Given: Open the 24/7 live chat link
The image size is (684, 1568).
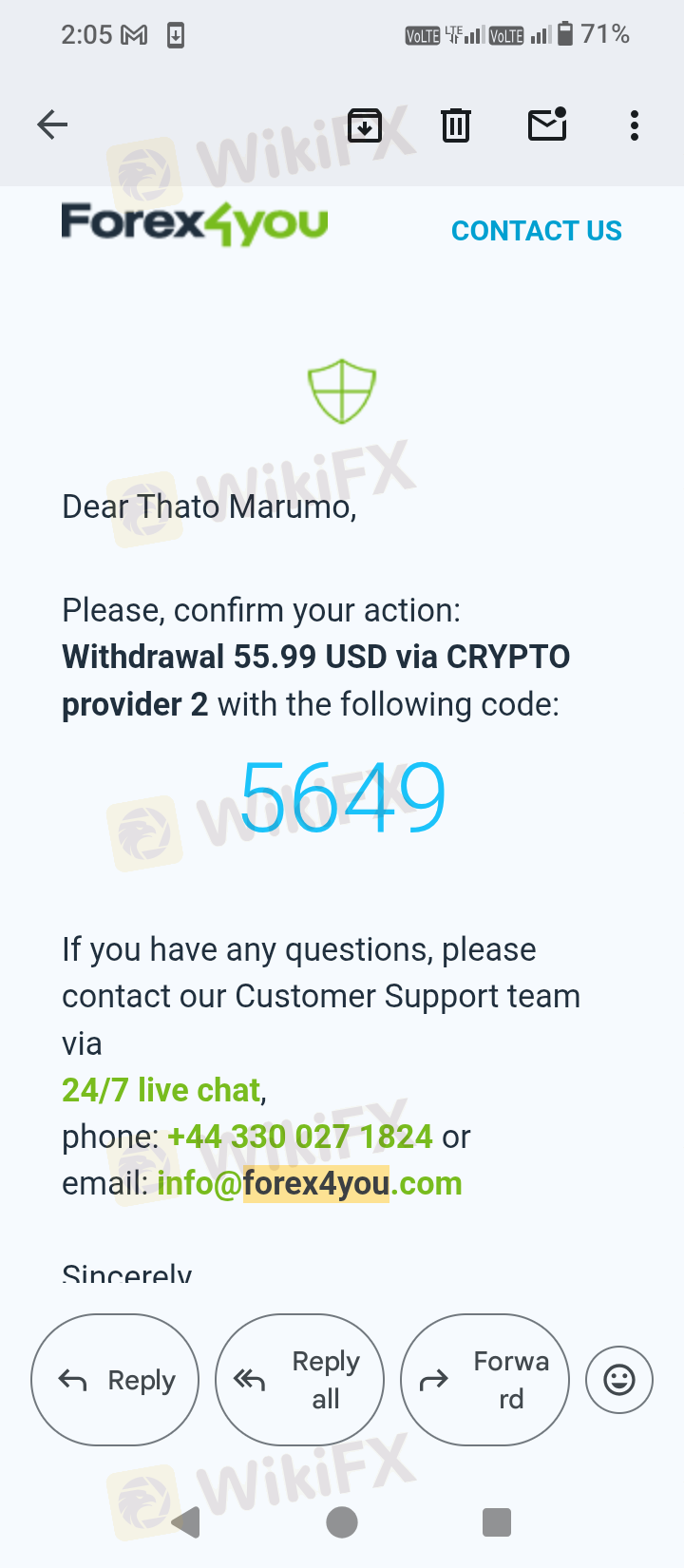Looking at the screenshot, I should 161,1090.
